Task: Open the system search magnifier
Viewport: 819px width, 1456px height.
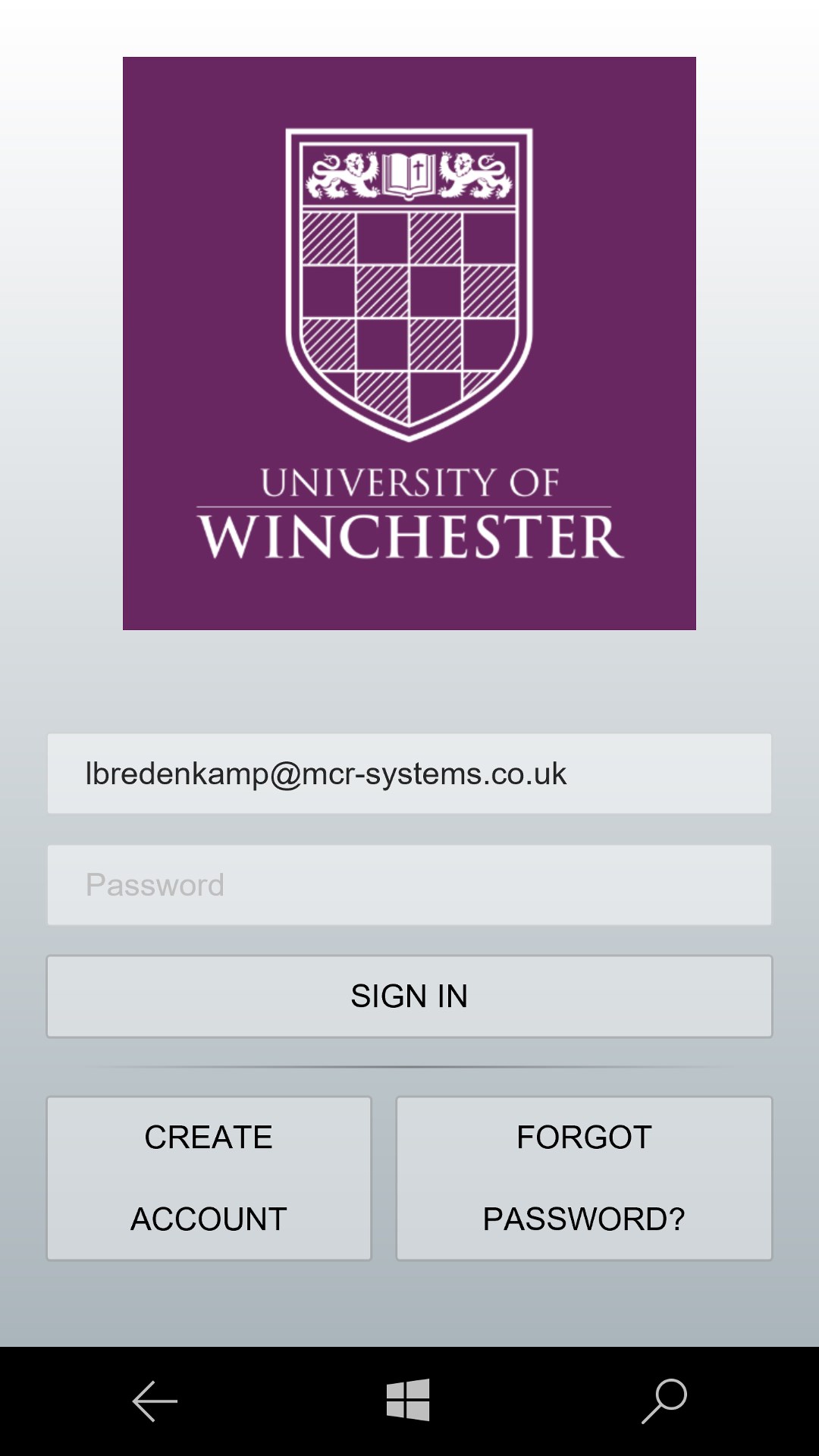Action: 664,1401
